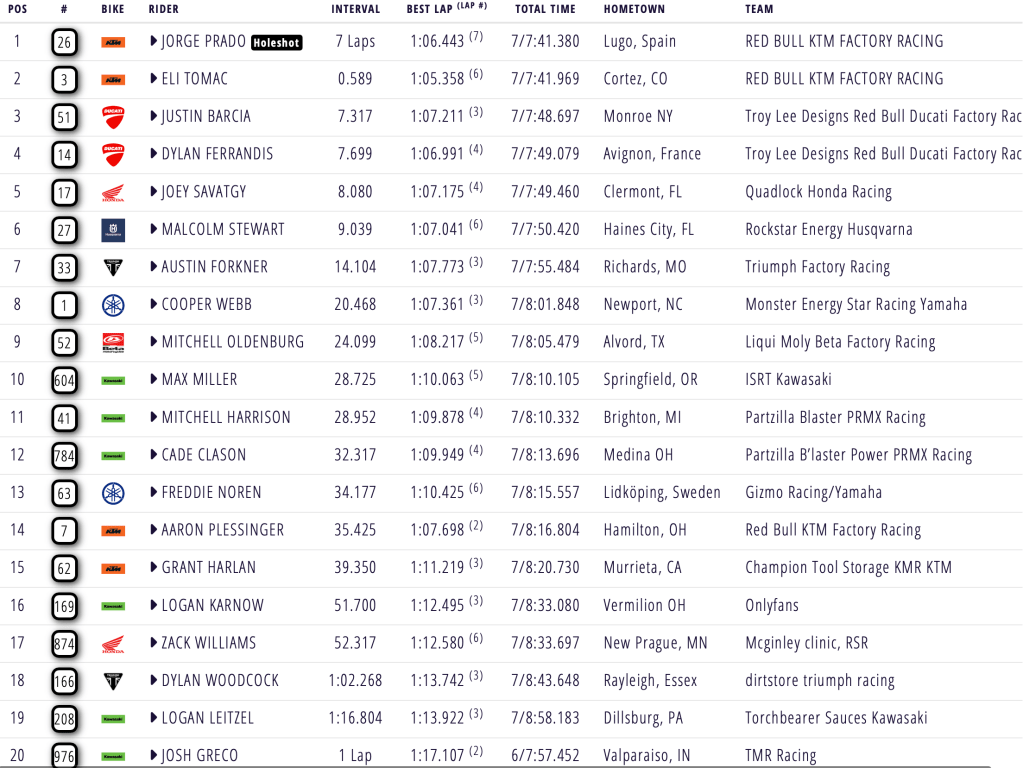Show Dylan Ferrandis lap details
The image size is (1023, 768).
tap(154, 154)
